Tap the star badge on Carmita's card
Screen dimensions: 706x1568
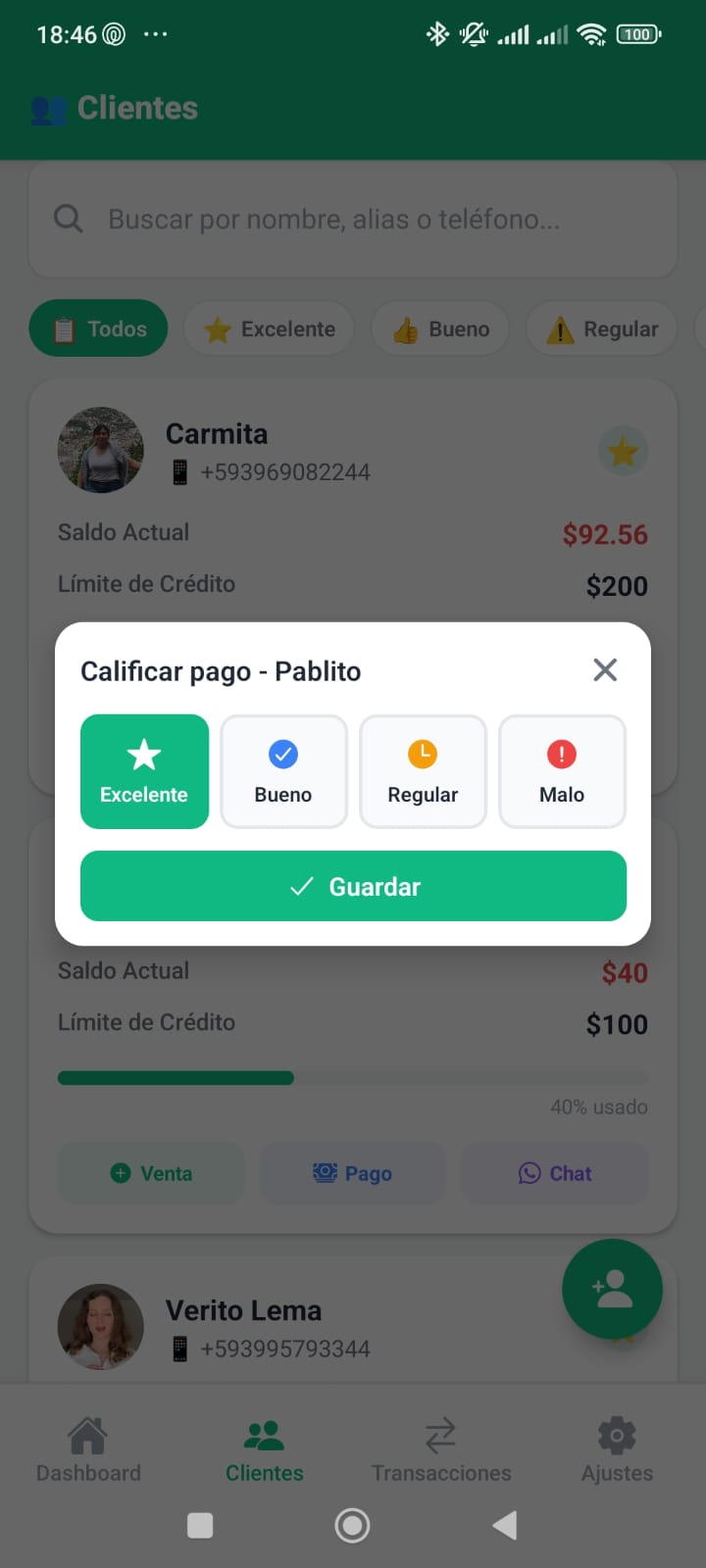623,451
